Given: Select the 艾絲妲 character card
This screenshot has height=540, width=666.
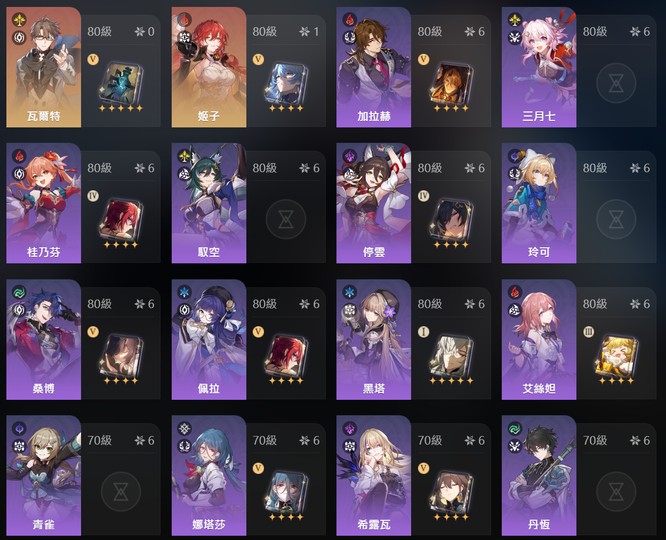Looking at the screenshot, I should click(x=539, y=335).
